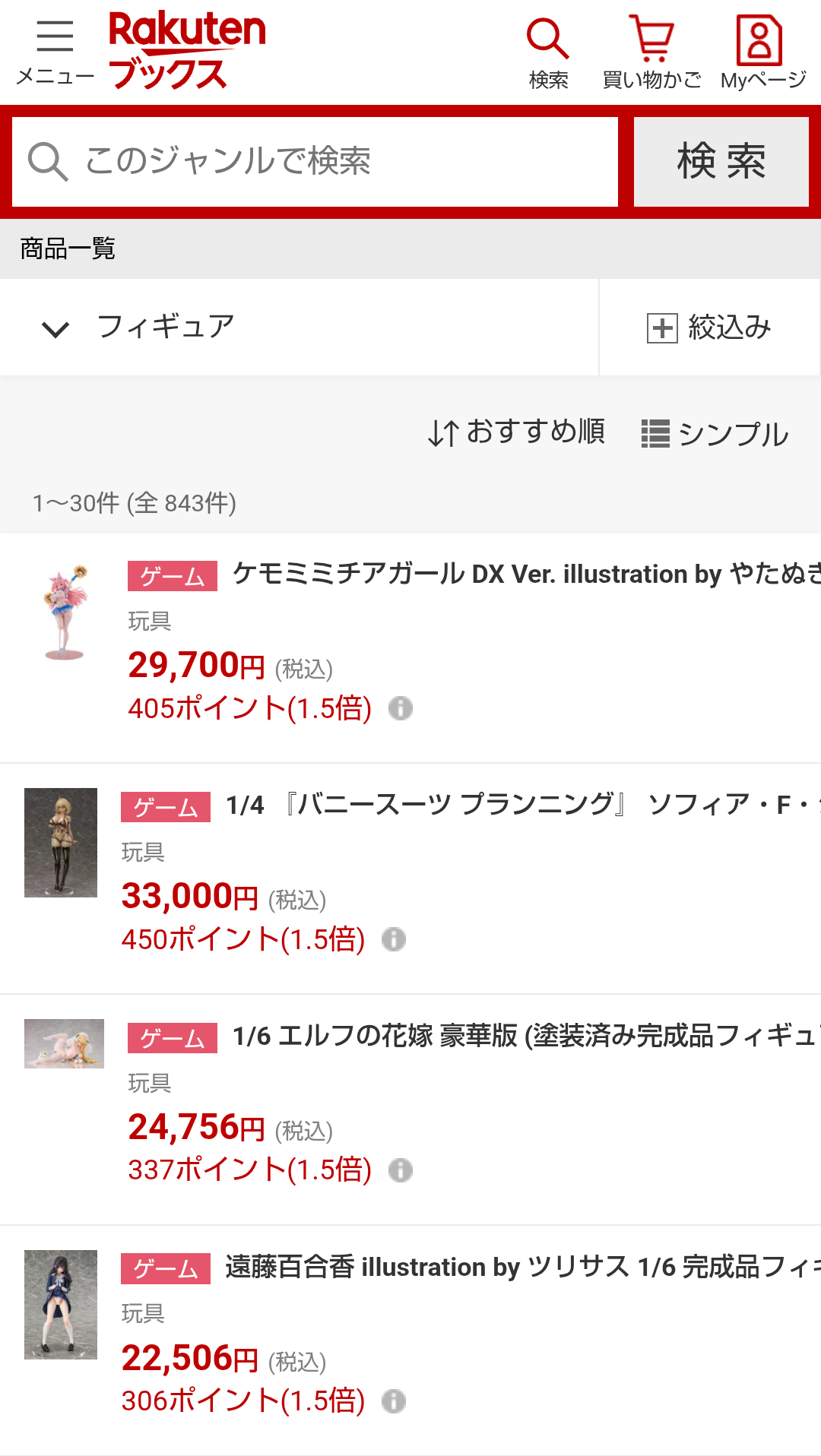Screen dimensions: 821x1456
Task: Focus the このジャンルで検索 search field
Action: (x=315, y=161)
